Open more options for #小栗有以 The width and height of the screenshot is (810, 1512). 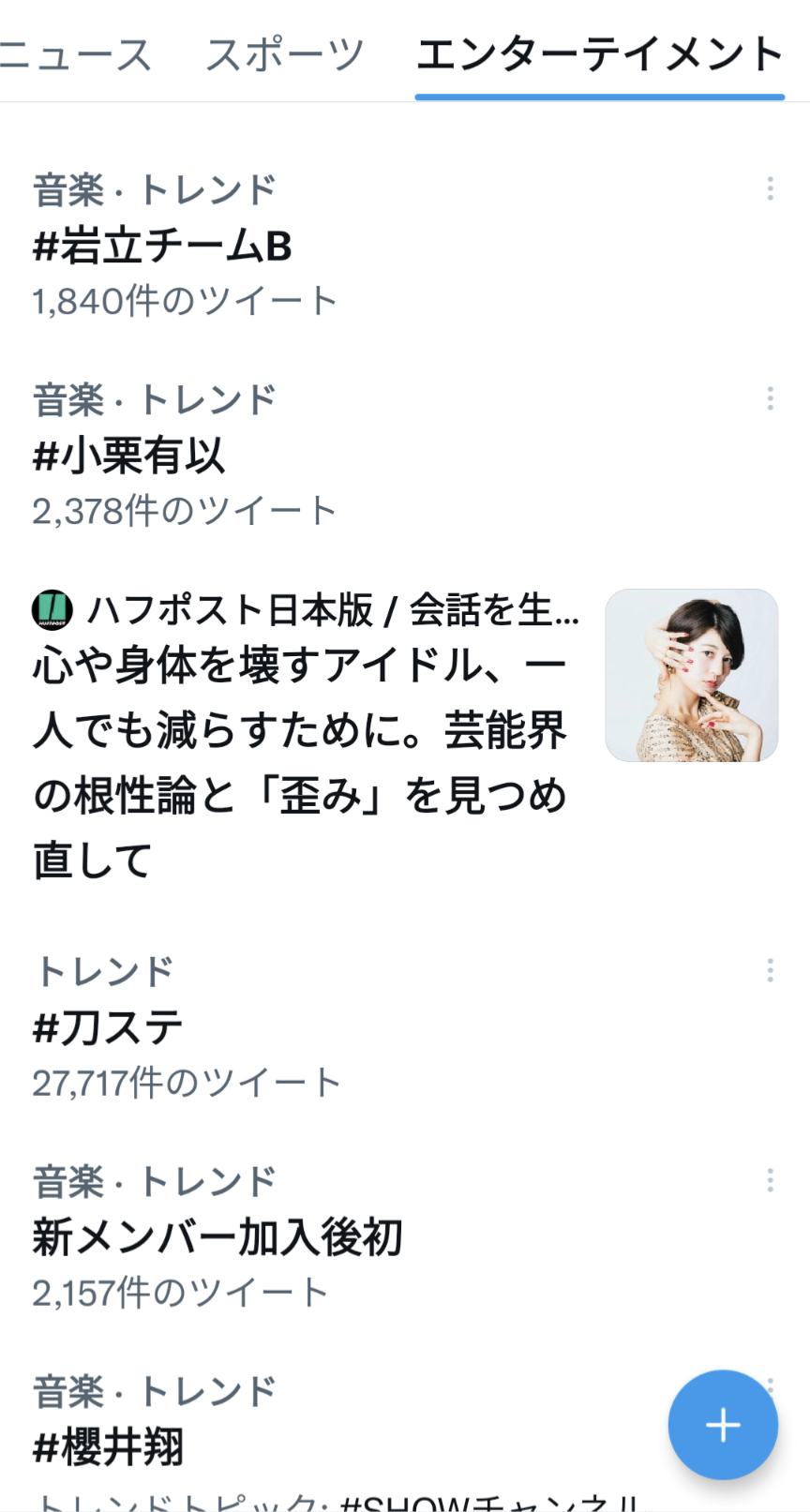[770, 398]
